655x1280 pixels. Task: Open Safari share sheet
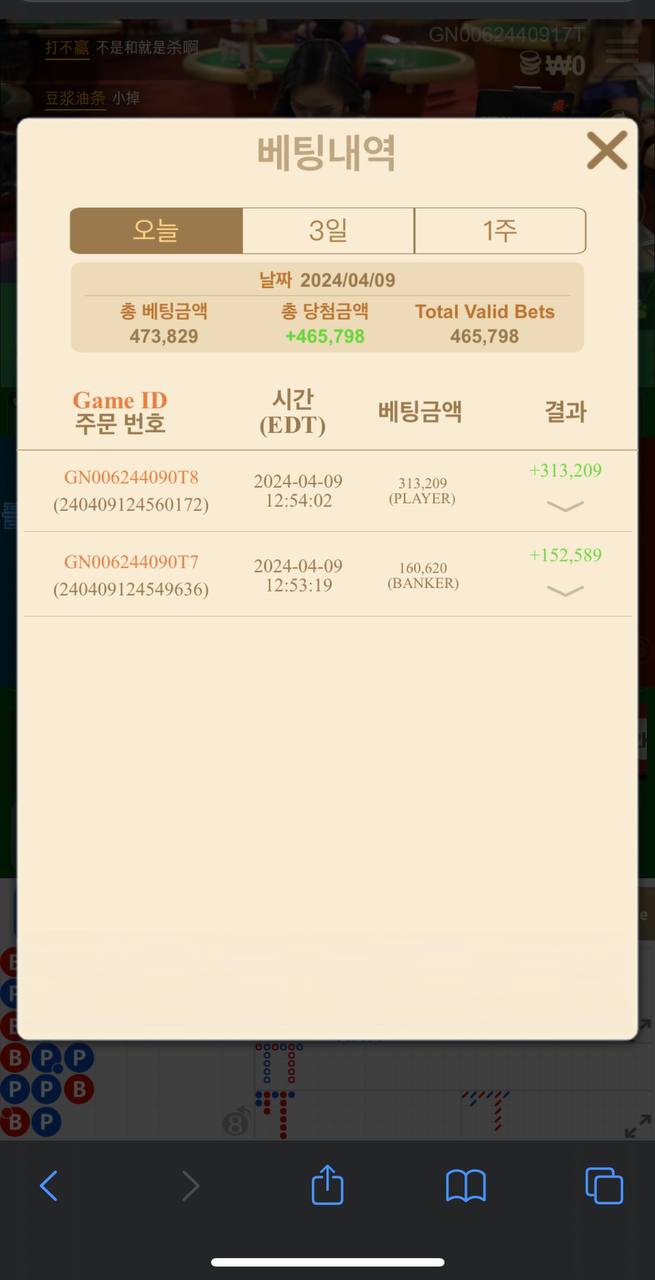pyautogui.click(x=327, y=1186)
